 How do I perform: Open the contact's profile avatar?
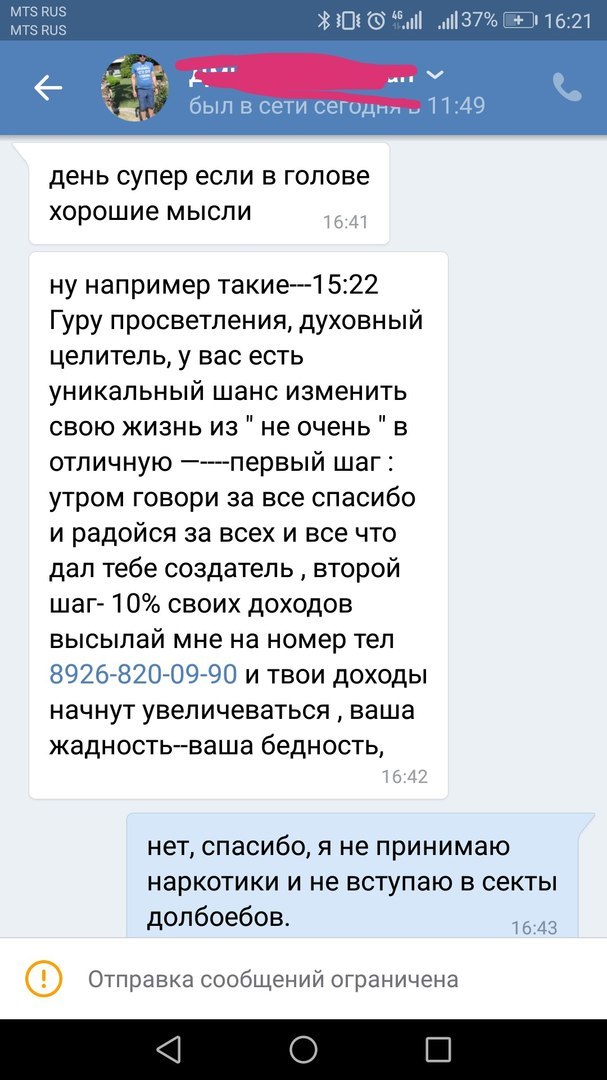138,88
